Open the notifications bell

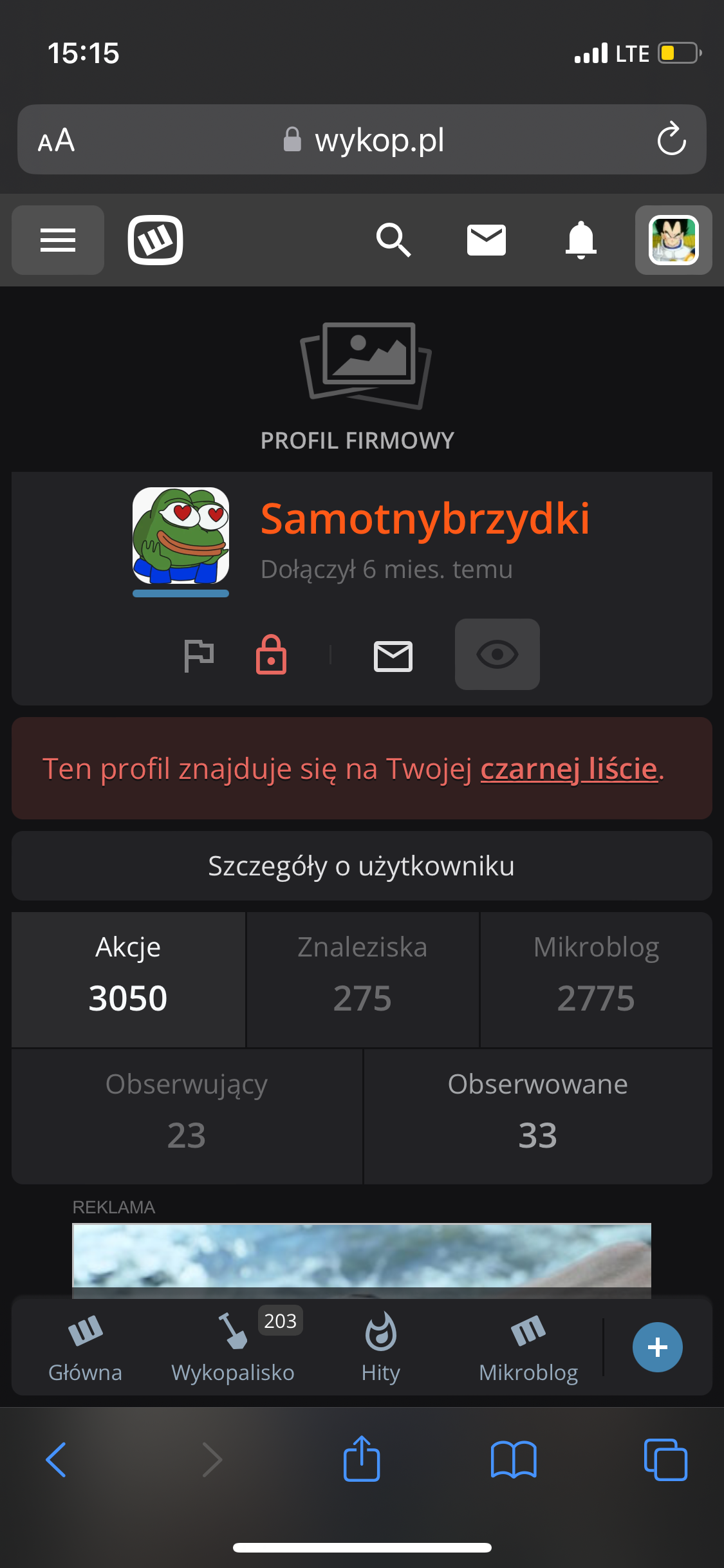(x=580, y=240)
